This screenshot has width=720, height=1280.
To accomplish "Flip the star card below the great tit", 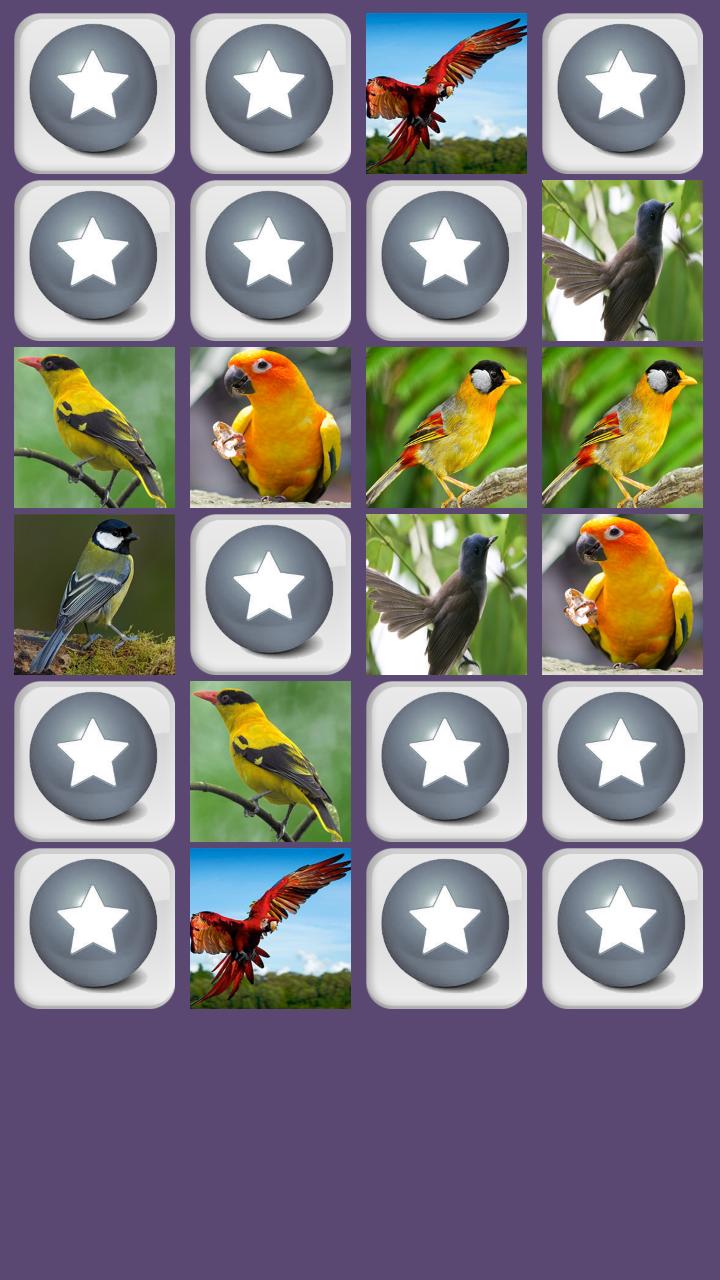I will pyautogui.click(x=94, y=761).
